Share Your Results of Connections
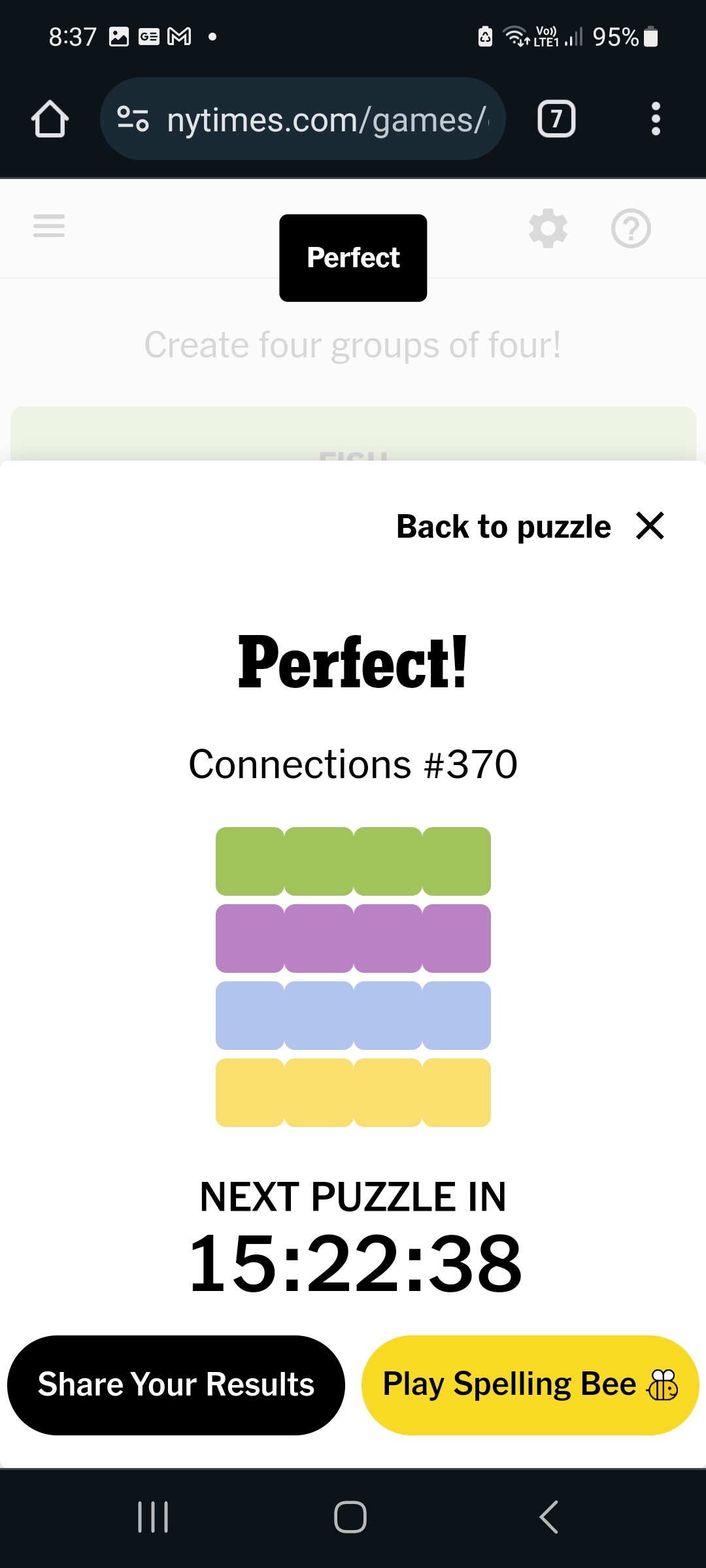706x1568 pixels. pos(176,1385)
